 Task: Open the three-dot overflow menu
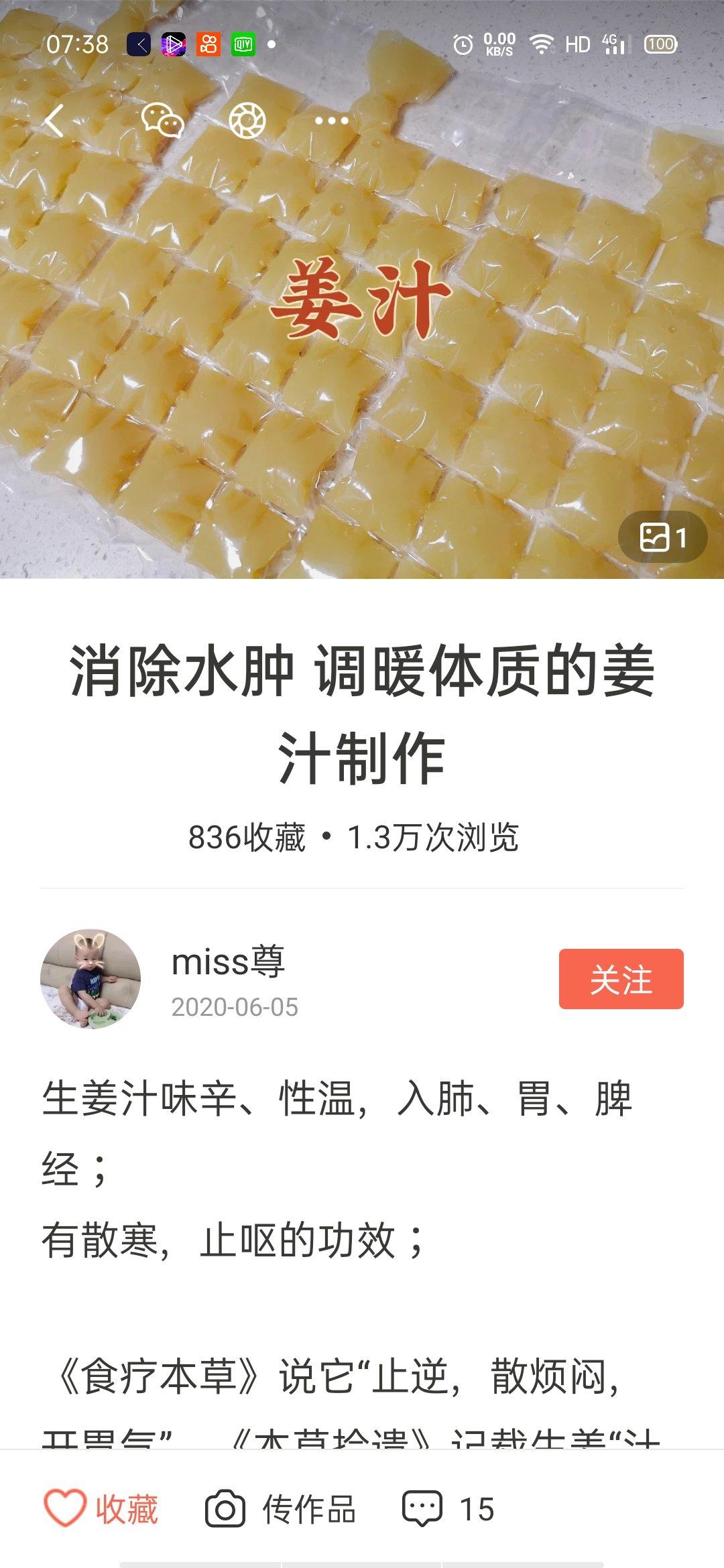coord(332,121)
